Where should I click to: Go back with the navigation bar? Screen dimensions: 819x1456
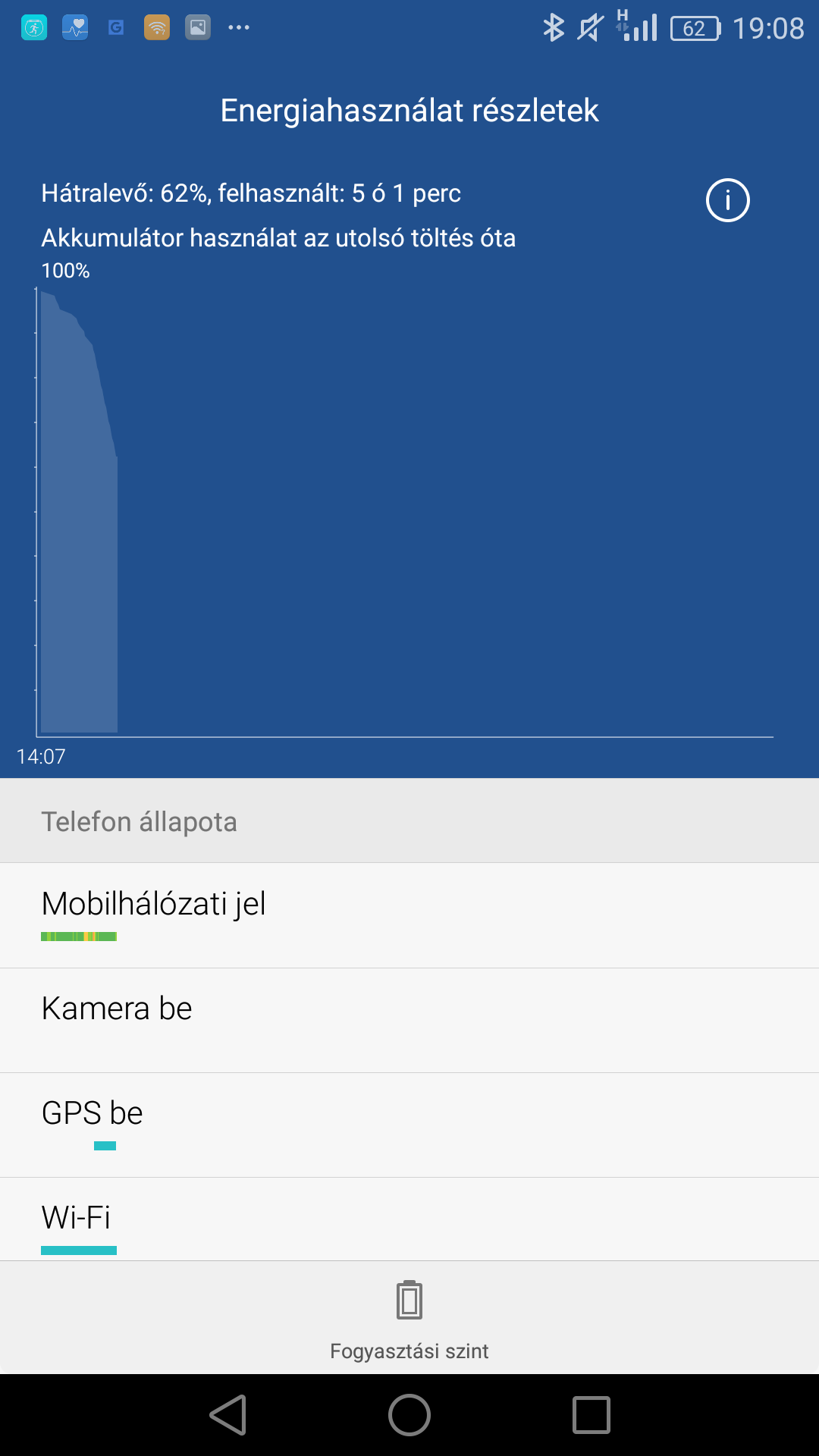(228, 1415)
